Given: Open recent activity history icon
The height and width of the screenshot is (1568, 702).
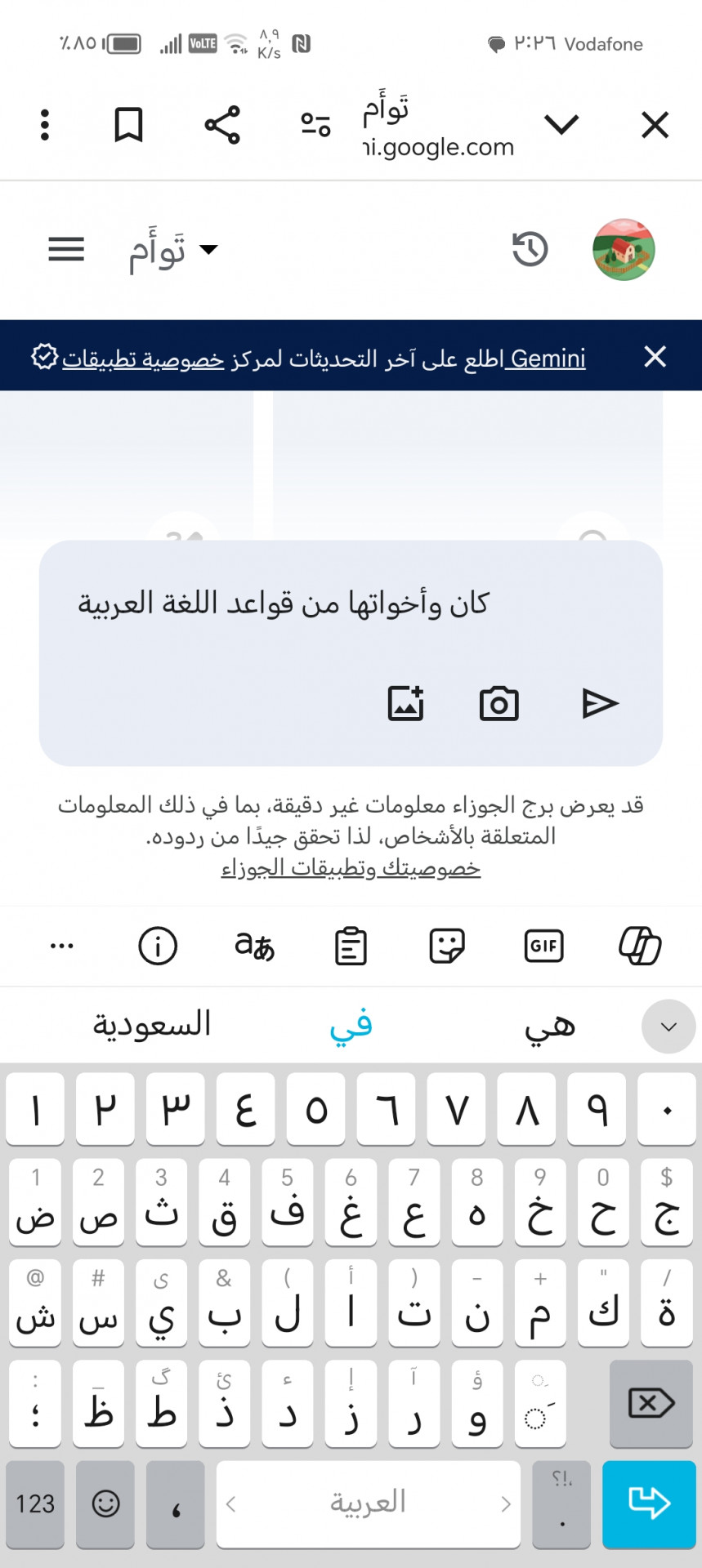Looking at the screenshot, I should 530,249.
